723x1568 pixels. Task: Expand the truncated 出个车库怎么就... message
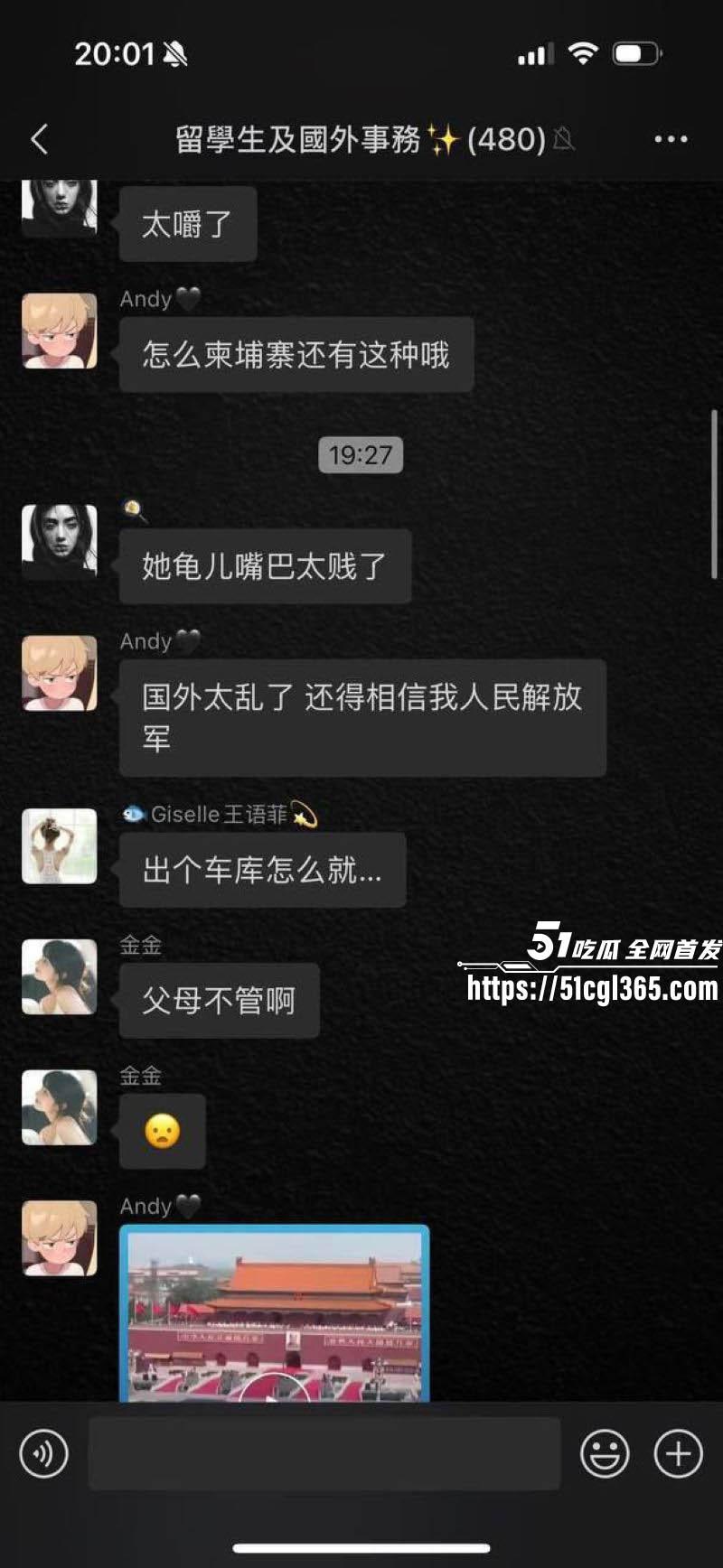pyautogui.click(x=262, y=870)
